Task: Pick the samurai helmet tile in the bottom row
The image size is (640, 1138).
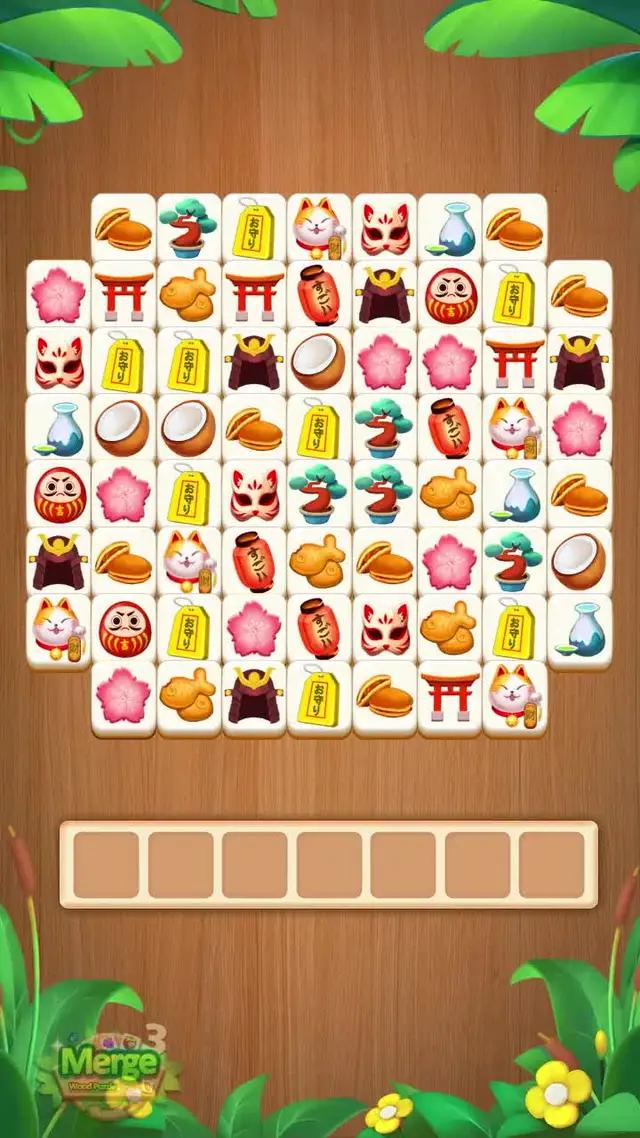Action: coord(254,696)
